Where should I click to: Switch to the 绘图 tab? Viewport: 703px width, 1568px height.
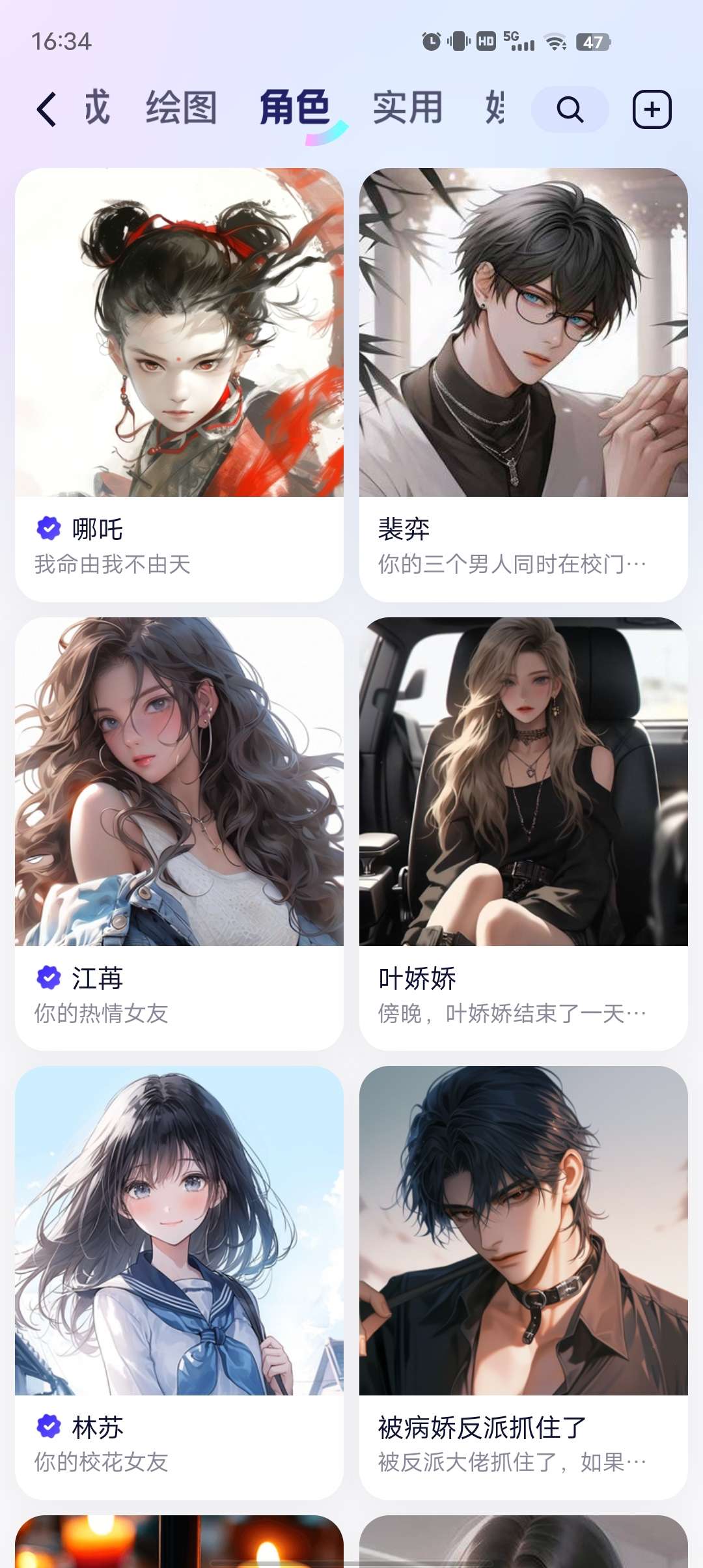point(181,108)
